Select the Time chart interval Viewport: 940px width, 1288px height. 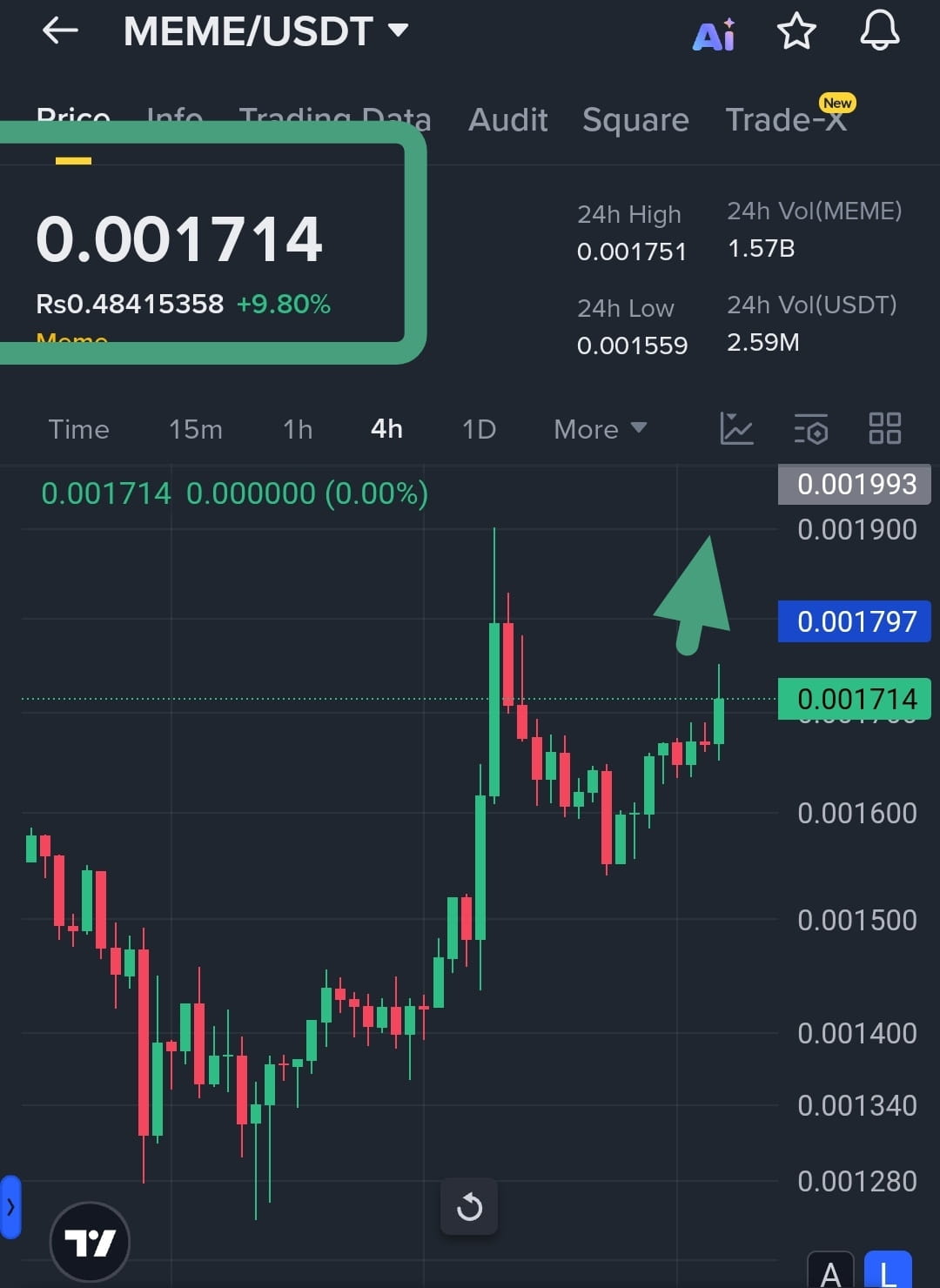coord(78,429)
